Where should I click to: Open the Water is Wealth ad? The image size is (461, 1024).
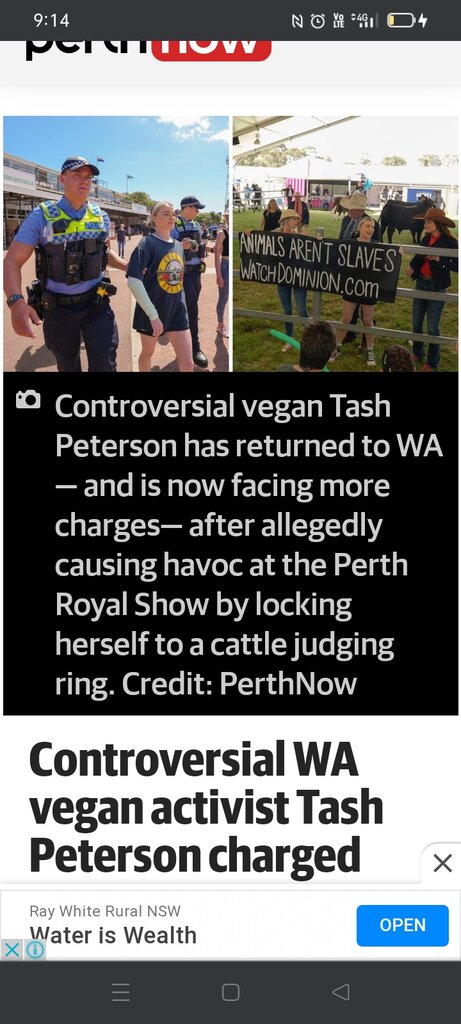click(x=113, y=935)
